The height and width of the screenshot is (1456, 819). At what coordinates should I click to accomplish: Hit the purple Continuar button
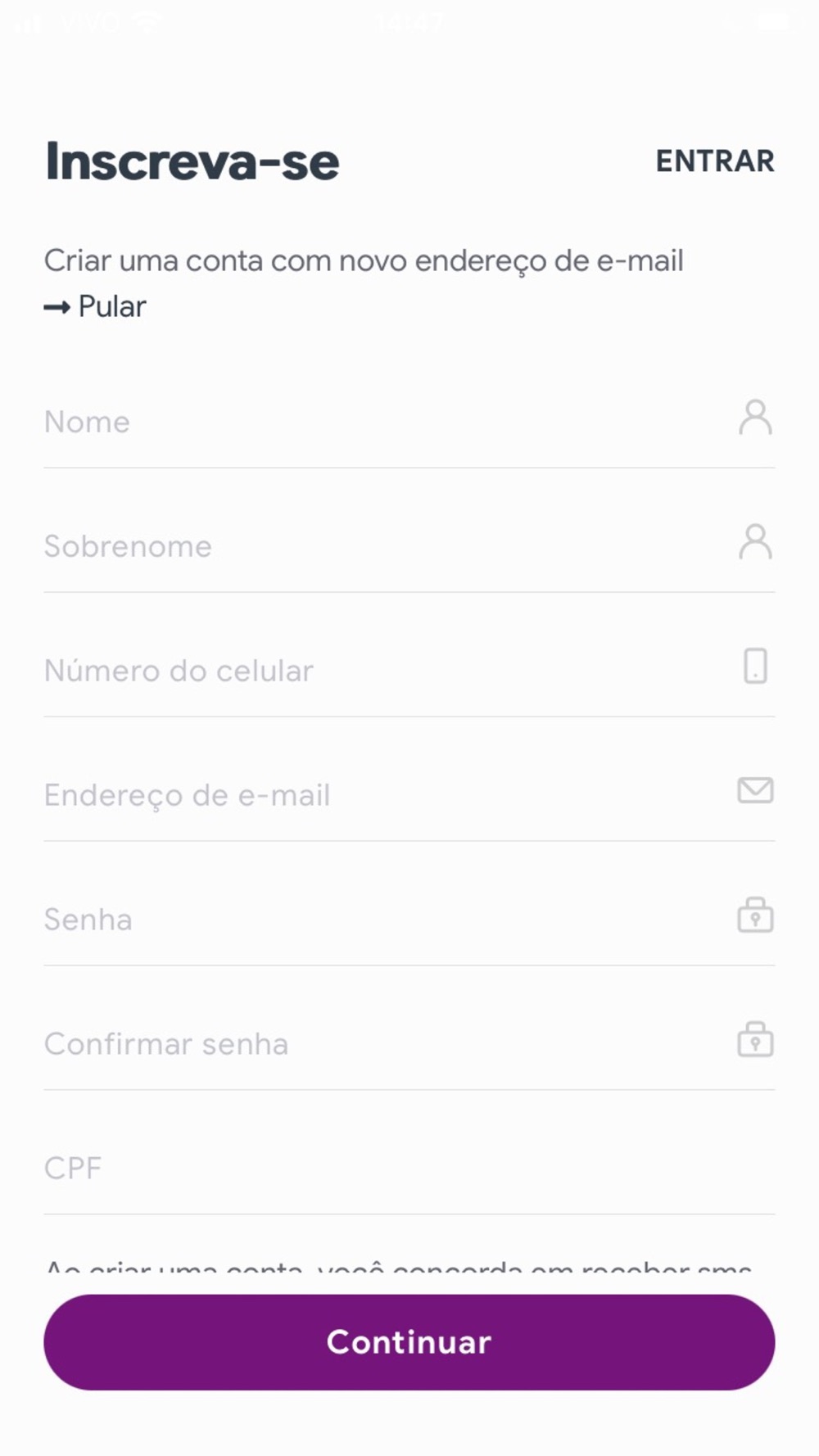tap(409, 1342)
